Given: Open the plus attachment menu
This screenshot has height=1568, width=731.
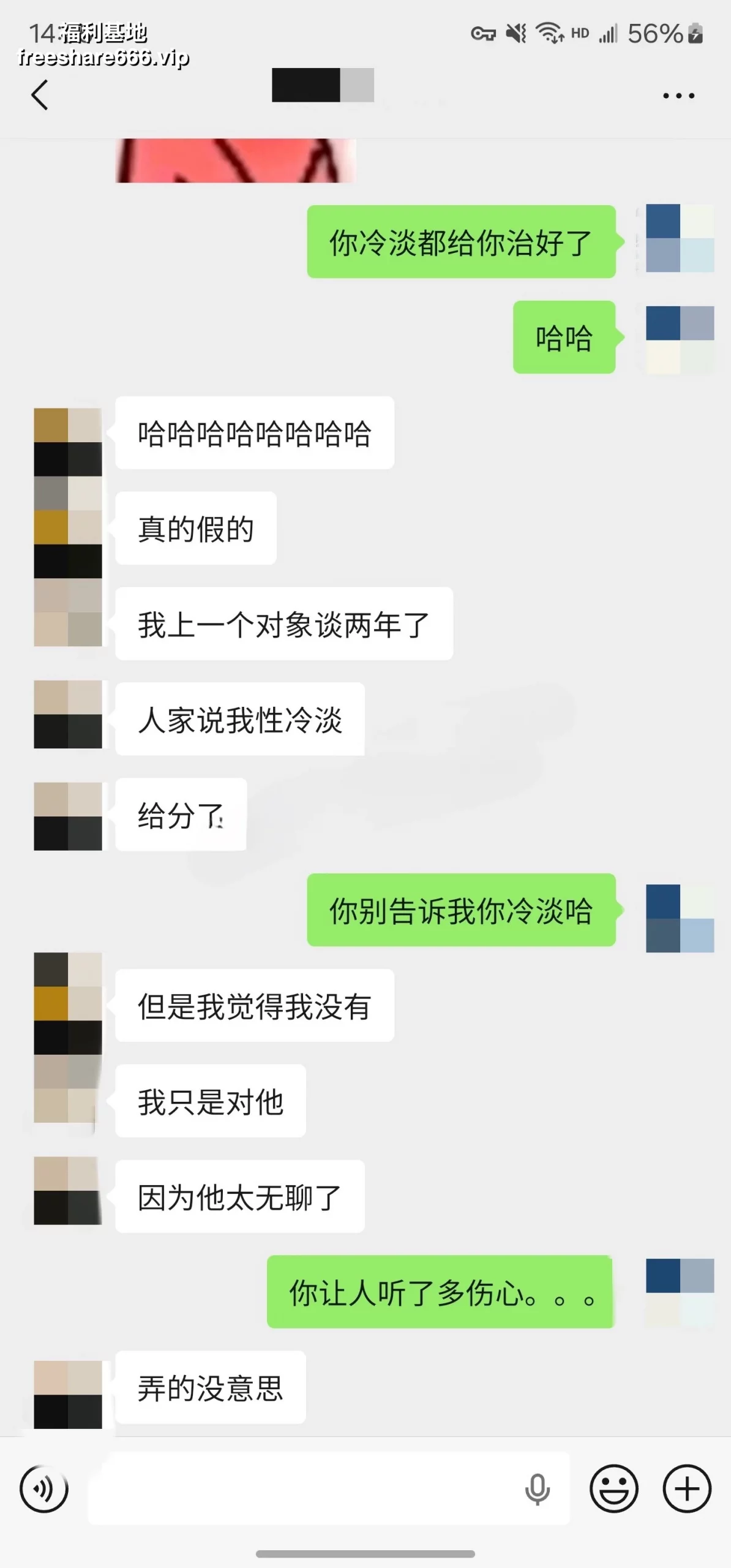Looking at the screenshot, I should coord(687,1488).
